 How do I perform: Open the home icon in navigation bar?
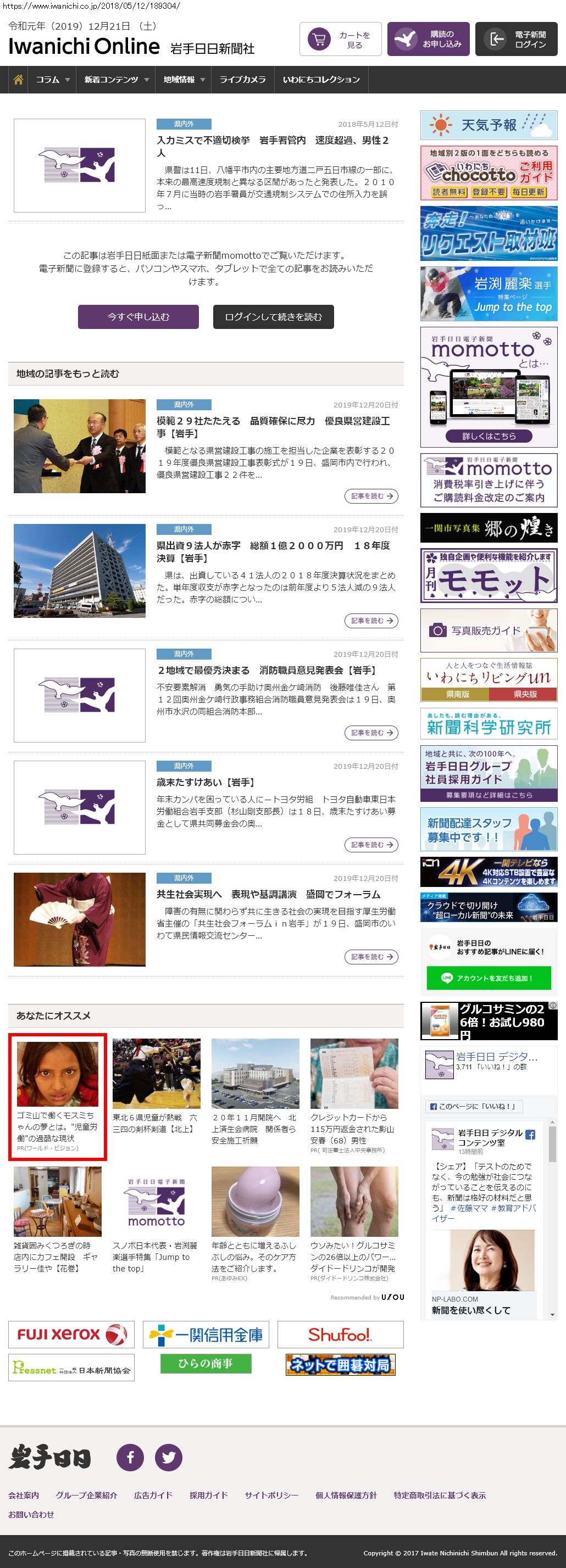point(18,80)
